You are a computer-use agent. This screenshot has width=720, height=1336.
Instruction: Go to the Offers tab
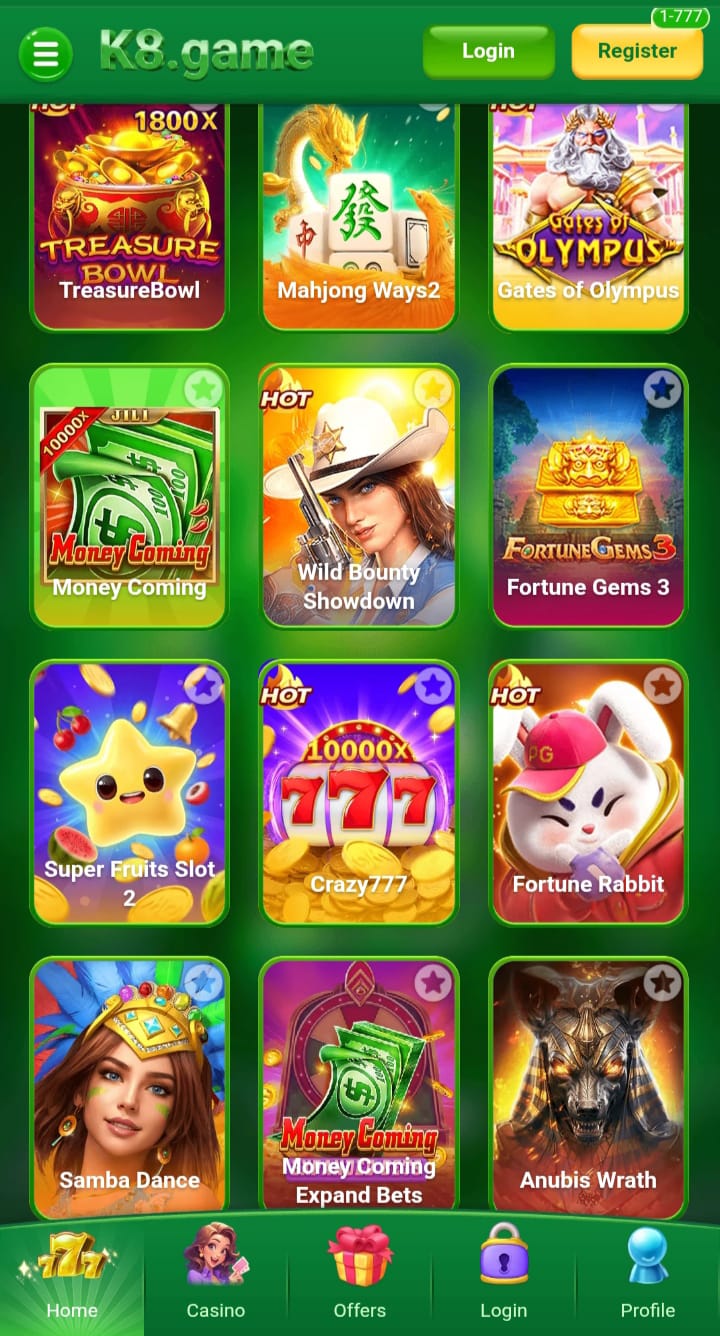[360, 1273]
